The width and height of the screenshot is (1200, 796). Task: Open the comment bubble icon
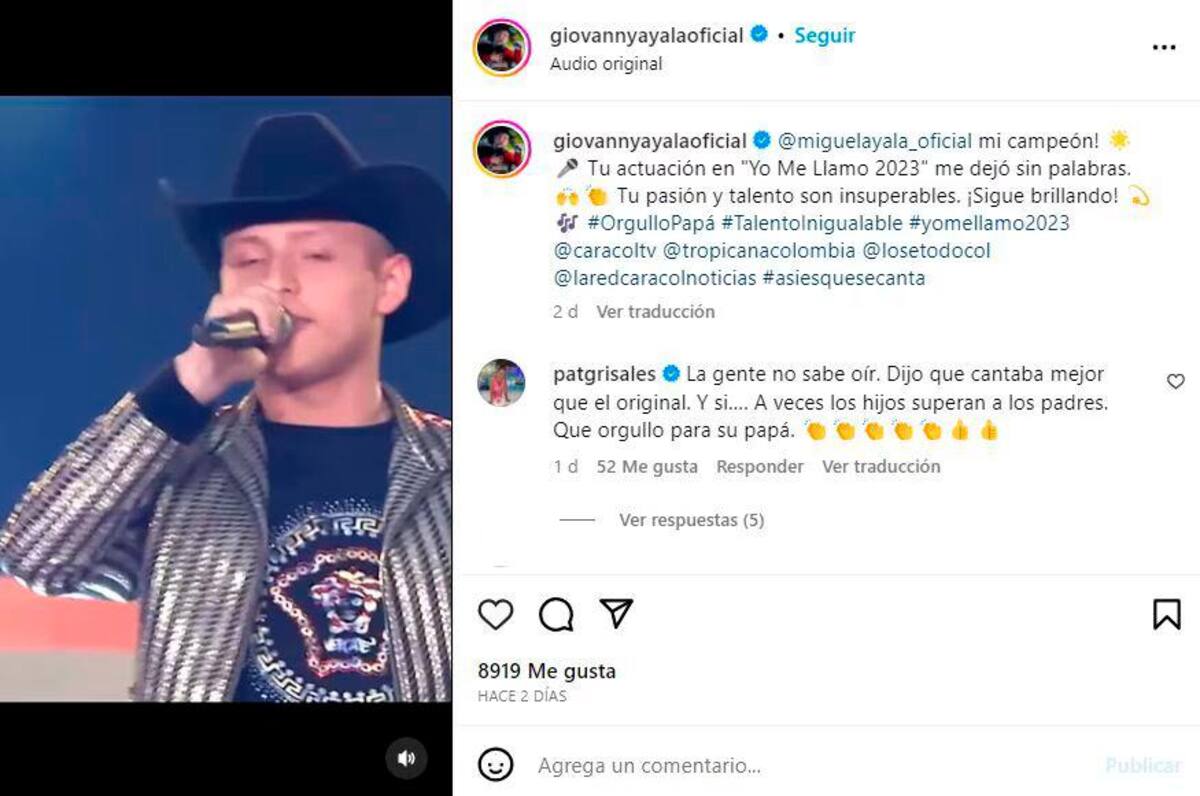click(x=556, y=614)
